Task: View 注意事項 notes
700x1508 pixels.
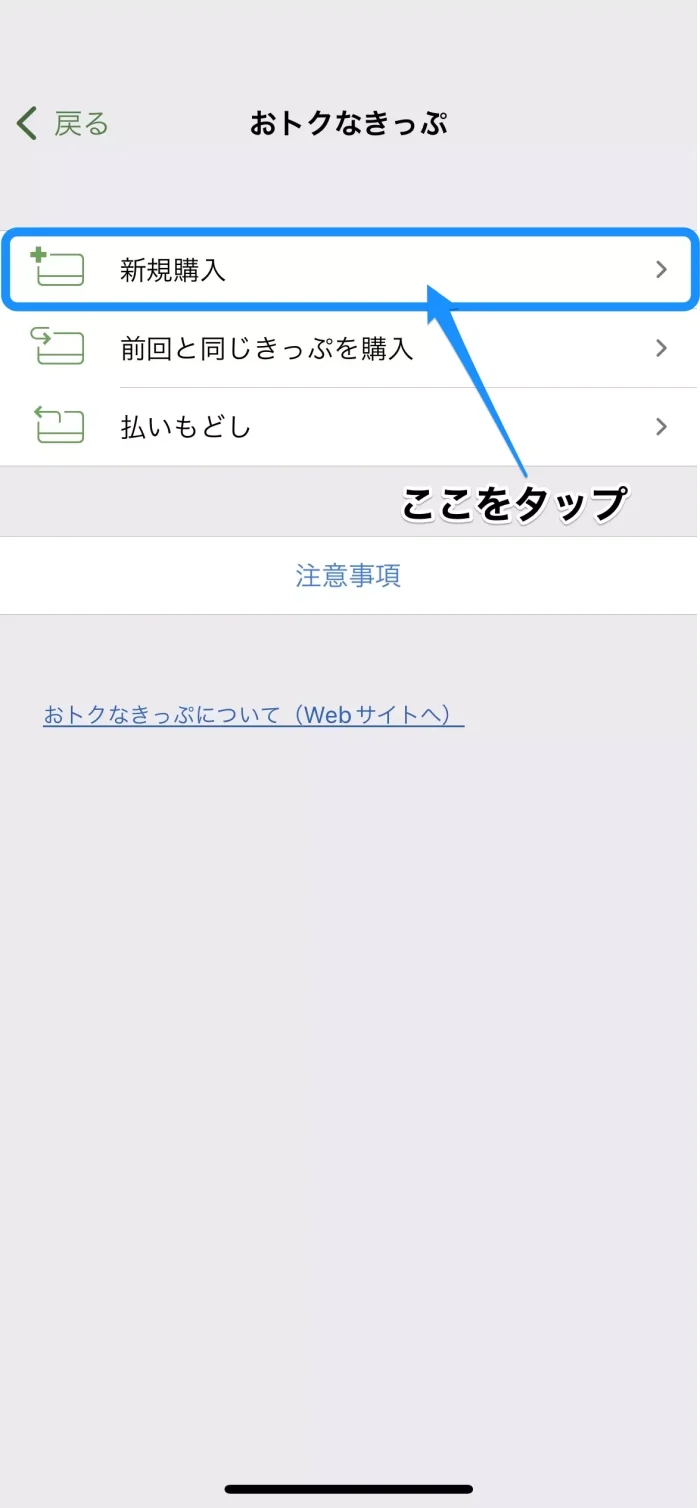Action: tap(348, 576)
